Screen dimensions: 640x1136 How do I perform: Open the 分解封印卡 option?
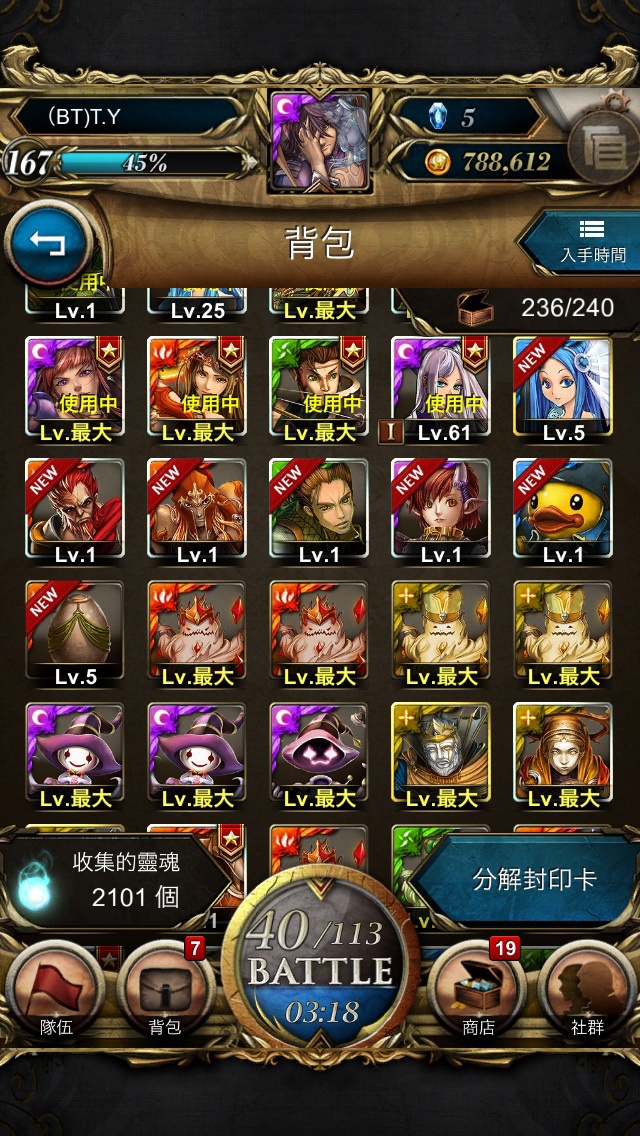point(533,880)
